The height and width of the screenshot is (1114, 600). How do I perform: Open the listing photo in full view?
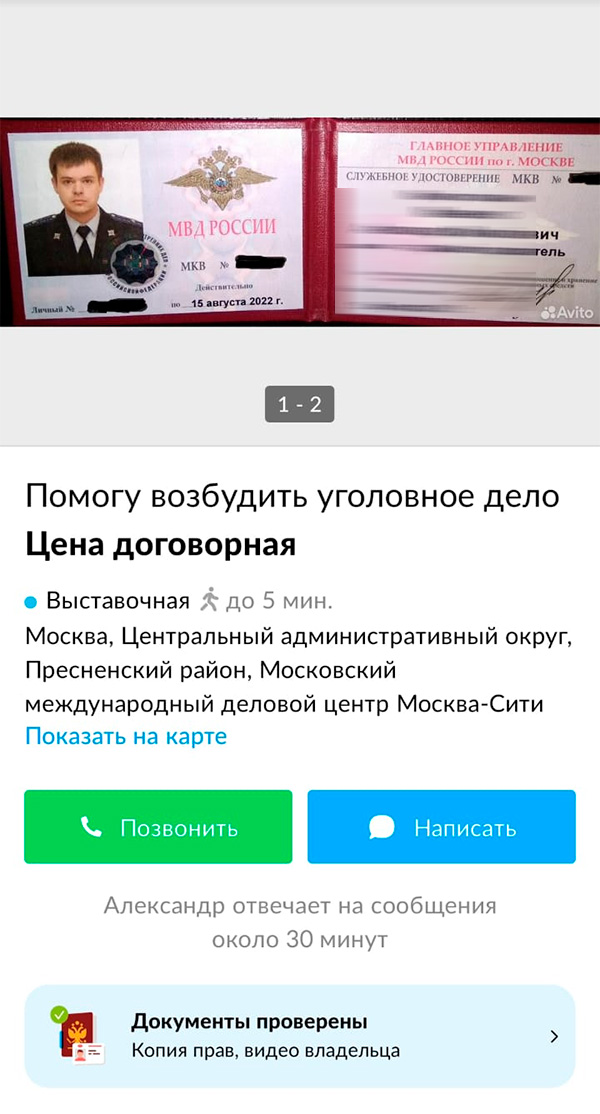pos(300,222)
